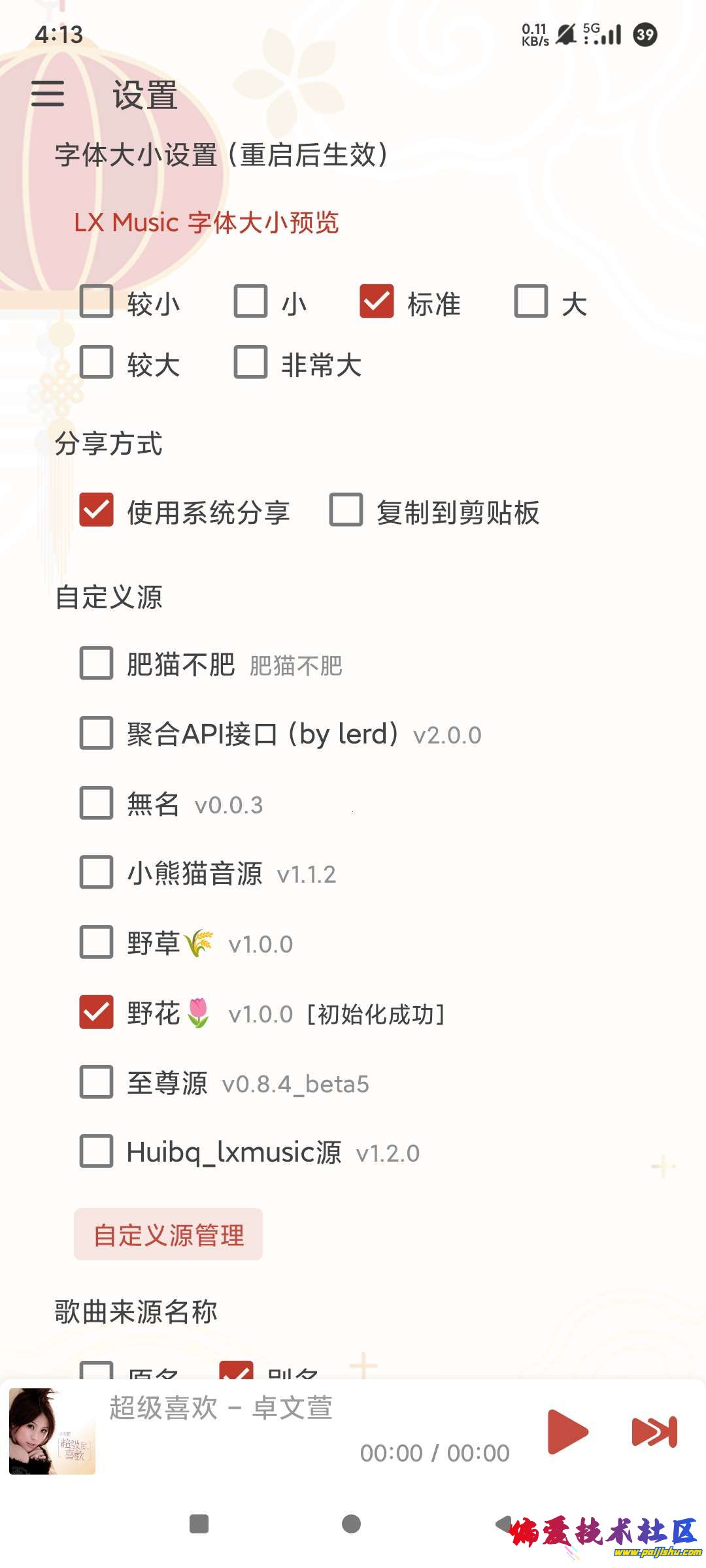Uncheck the 野花 v1.0.0 source
The image size is (706, 1568).
pos(97,1012)
